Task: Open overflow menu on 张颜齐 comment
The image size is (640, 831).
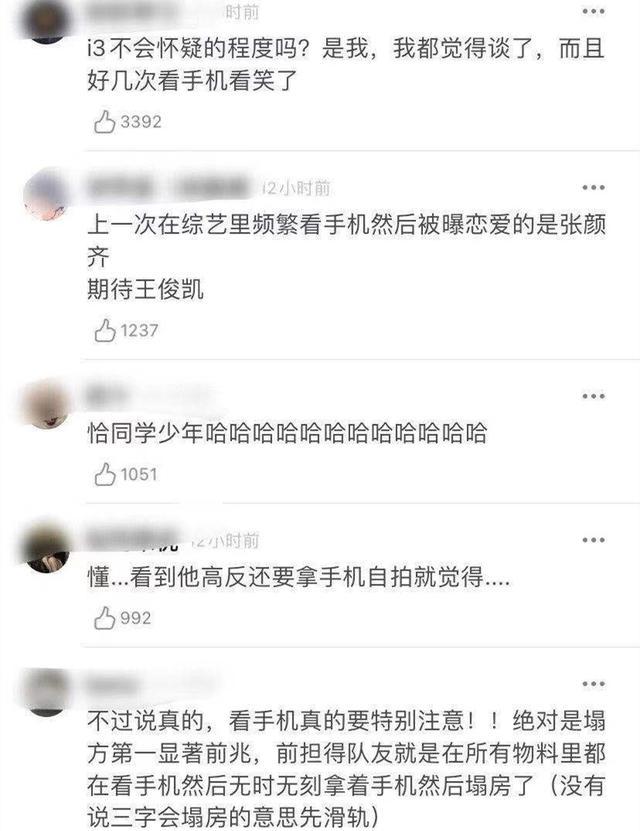Action: coord(593,187)
